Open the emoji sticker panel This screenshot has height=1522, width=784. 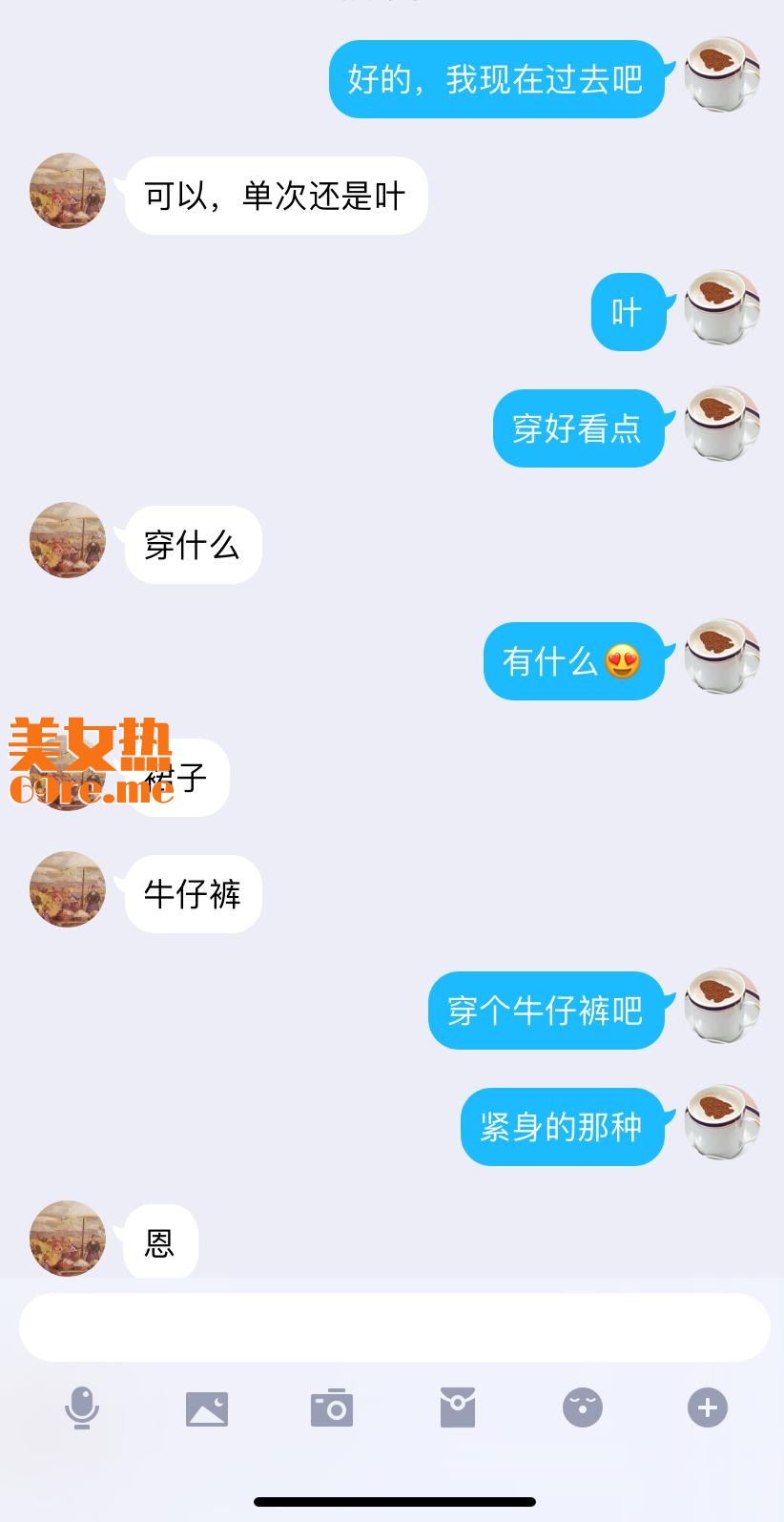(583, 1408)
